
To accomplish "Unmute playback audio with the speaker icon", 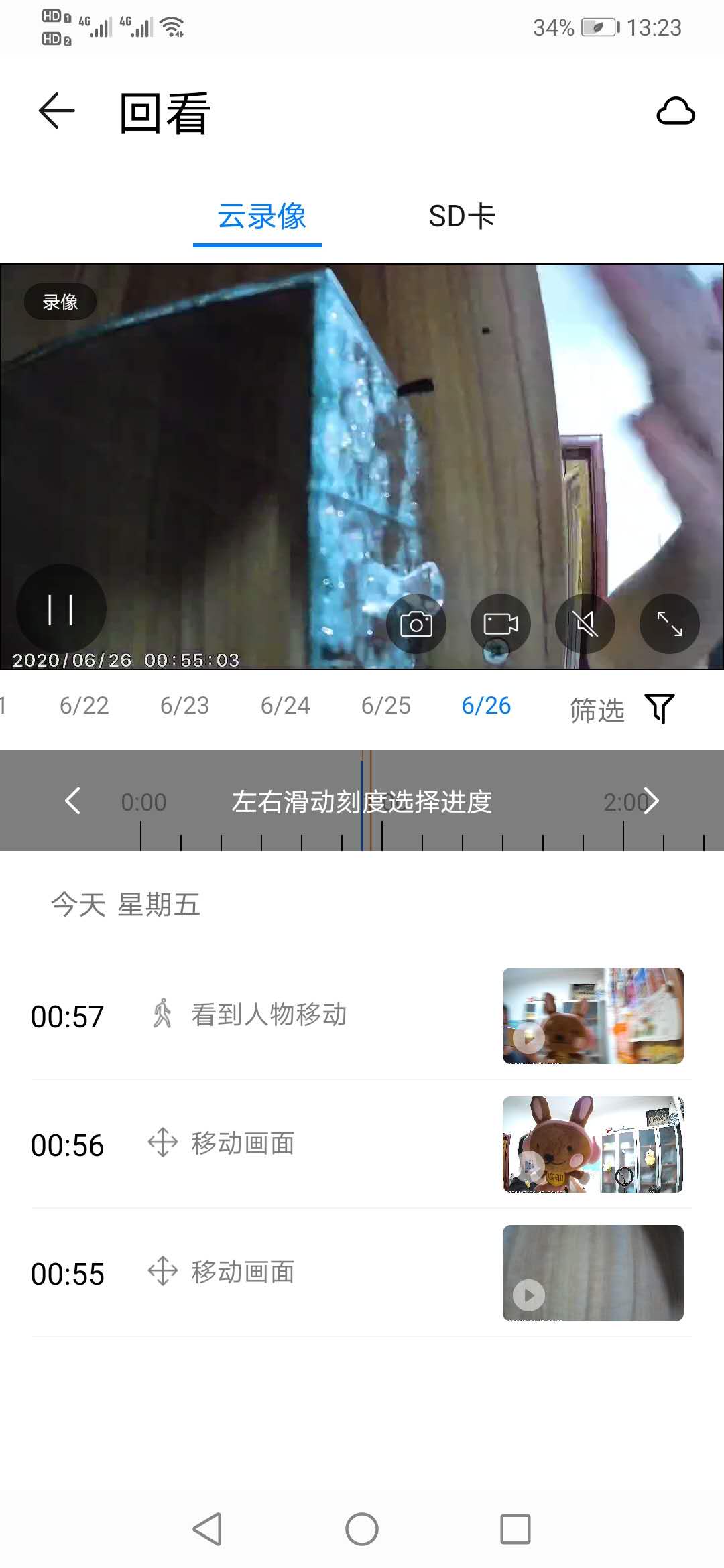I will pos(585,623).
